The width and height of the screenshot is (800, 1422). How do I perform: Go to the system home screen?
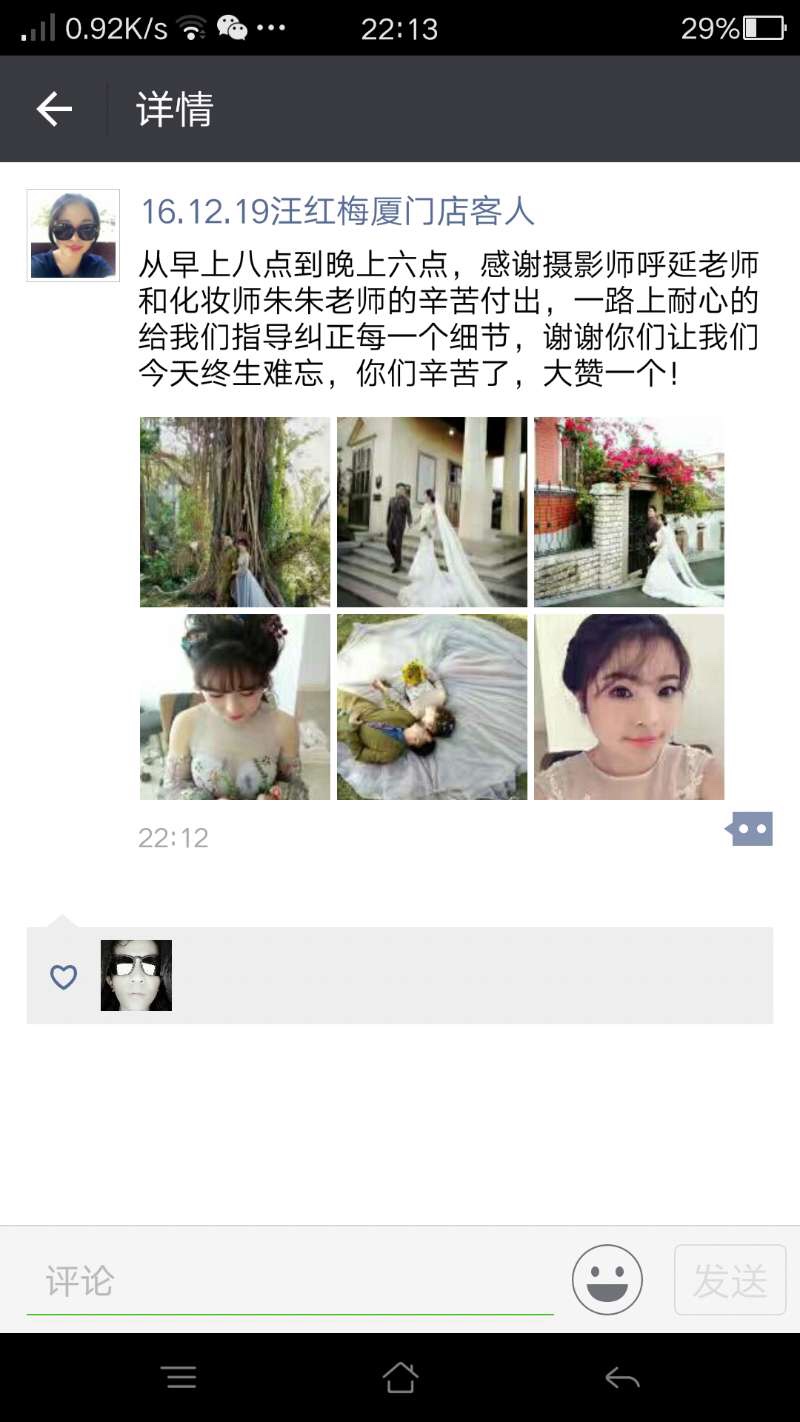click(400, 1377)
